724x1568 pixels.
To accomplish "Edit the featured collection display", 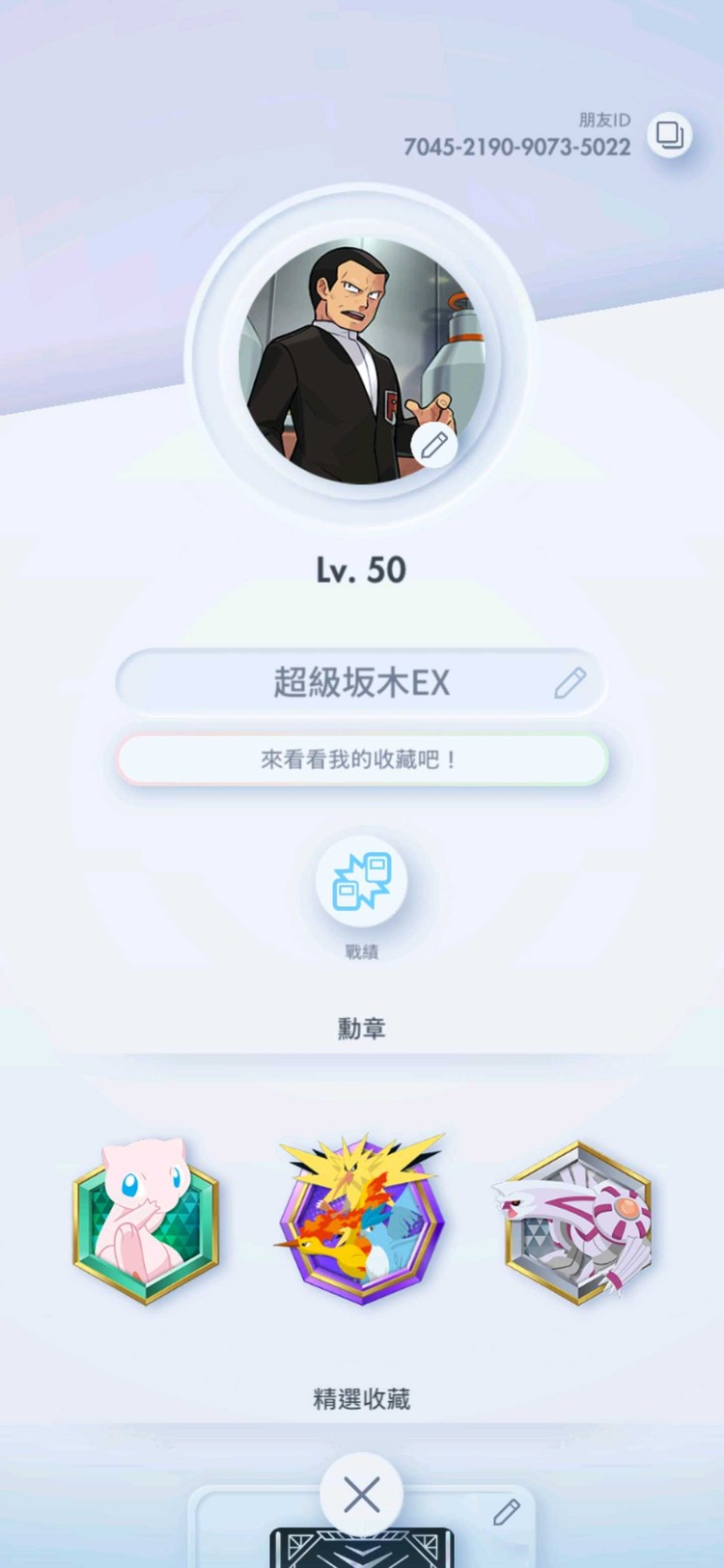I will [507, 1512].
